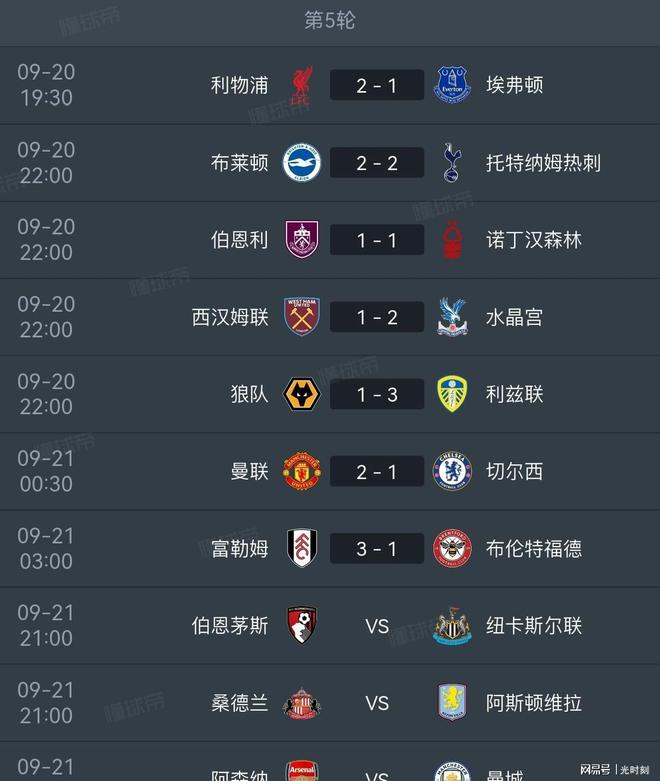View the Wolves vs Leeds United match

click(x=376, y=394)
